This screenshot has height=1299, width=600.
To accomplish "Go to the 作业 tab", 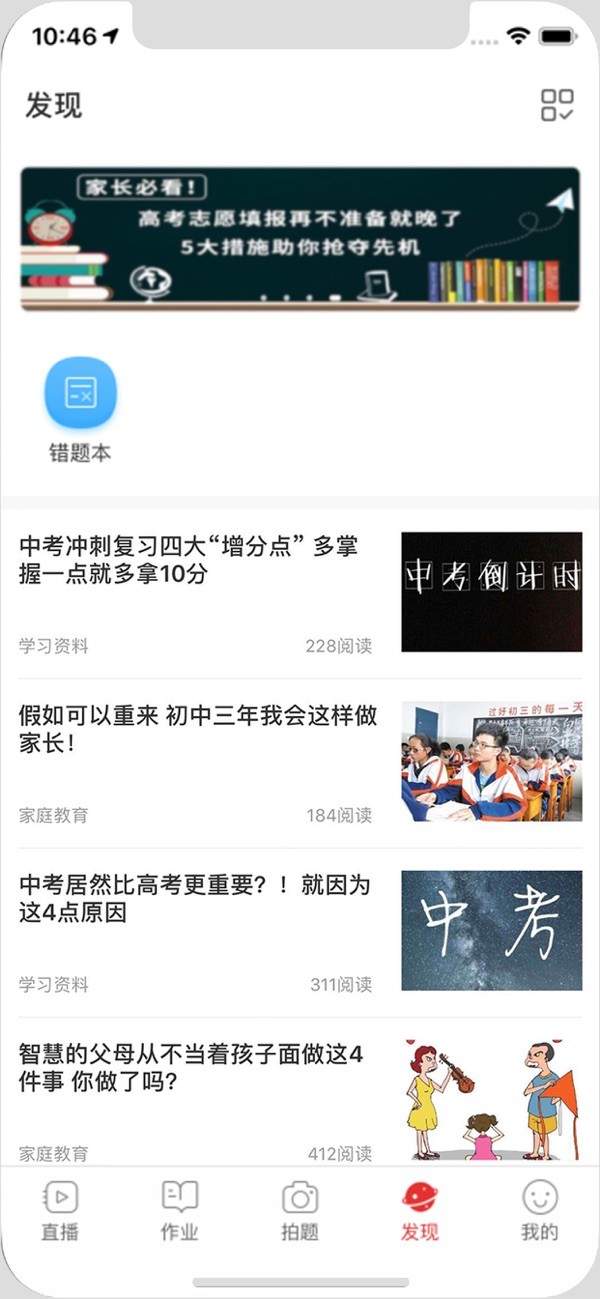I will (x=180, y=1210).
